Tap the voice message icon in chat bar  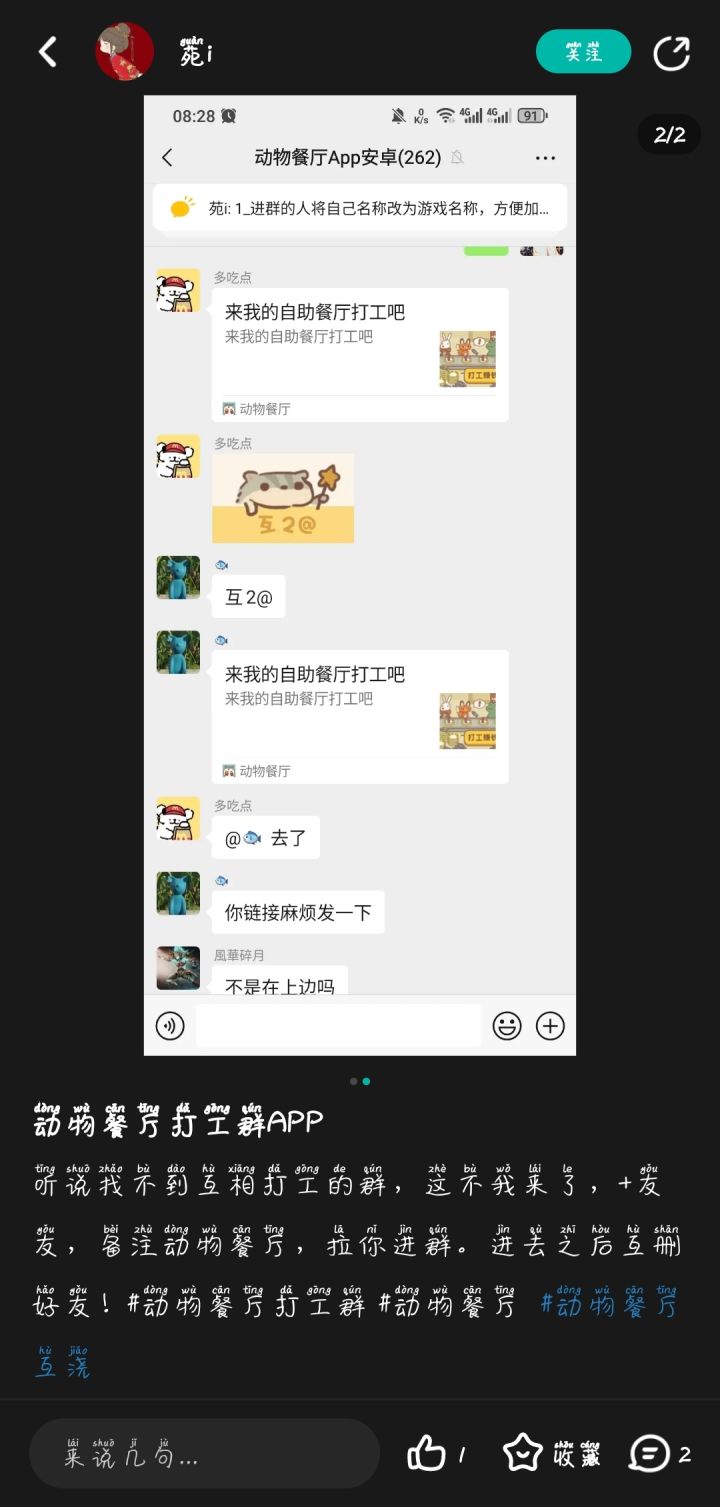tap(170, 1025)
